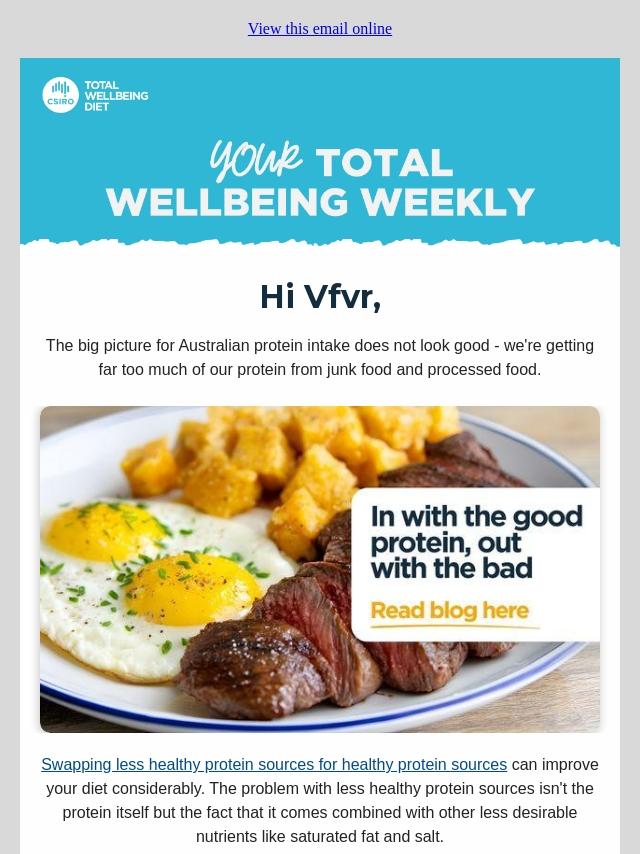Open the 'View this email online' link

(320, 29)
